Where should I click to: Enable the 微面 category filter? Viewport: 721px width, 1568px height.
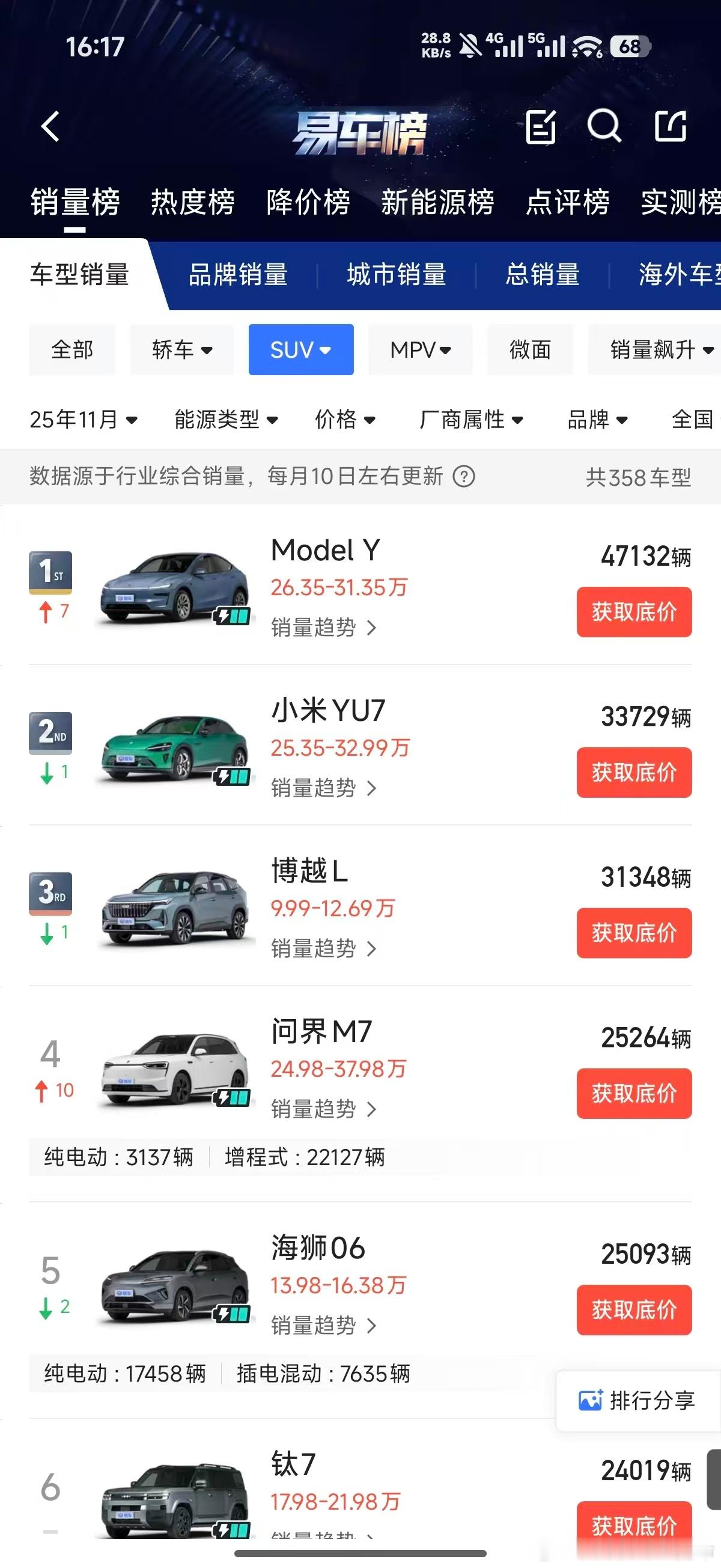[x=530, y=350]
